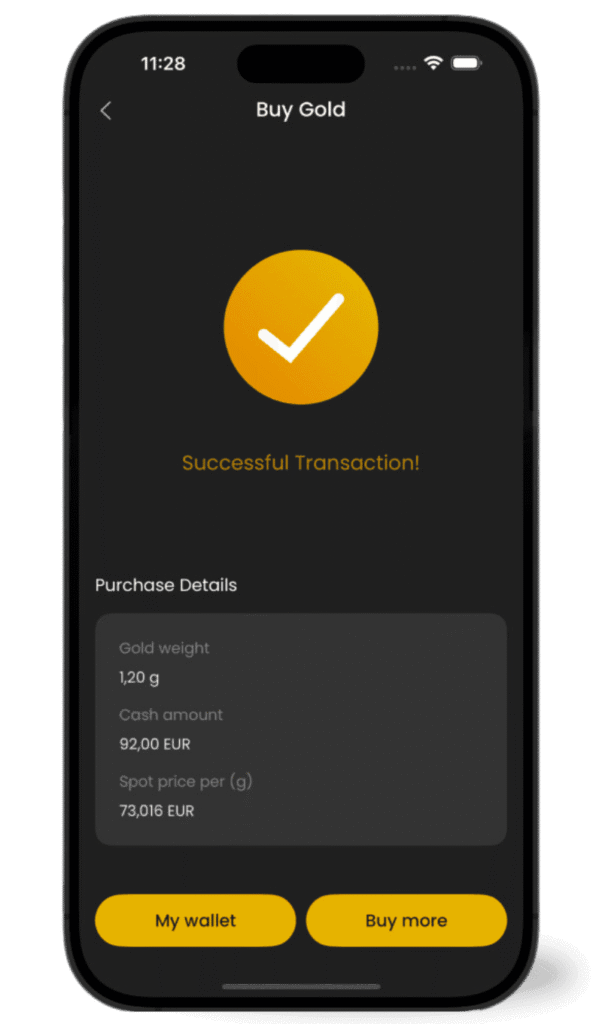Image resolution: width=602 pixels, height=1024 pixels.
Task: Go back from Buy Gold screen
Action: click(106, 111)
